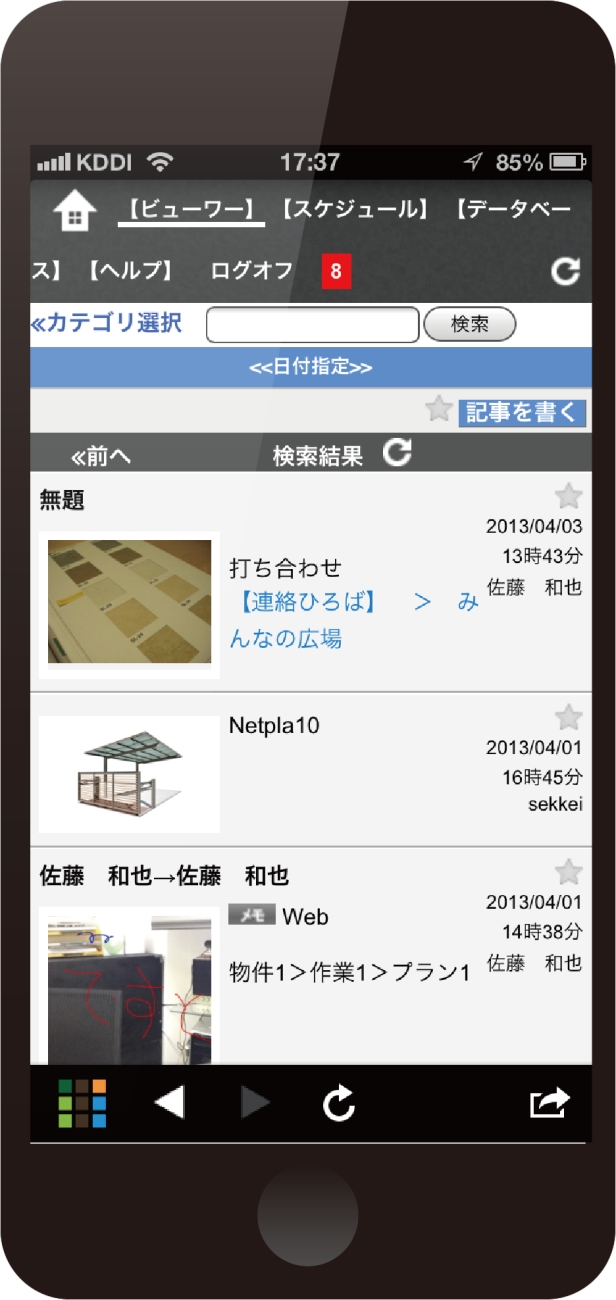Tap ログオフ to log off
The width and height of the screenshot is (616, 1300).
click(252, 270)
